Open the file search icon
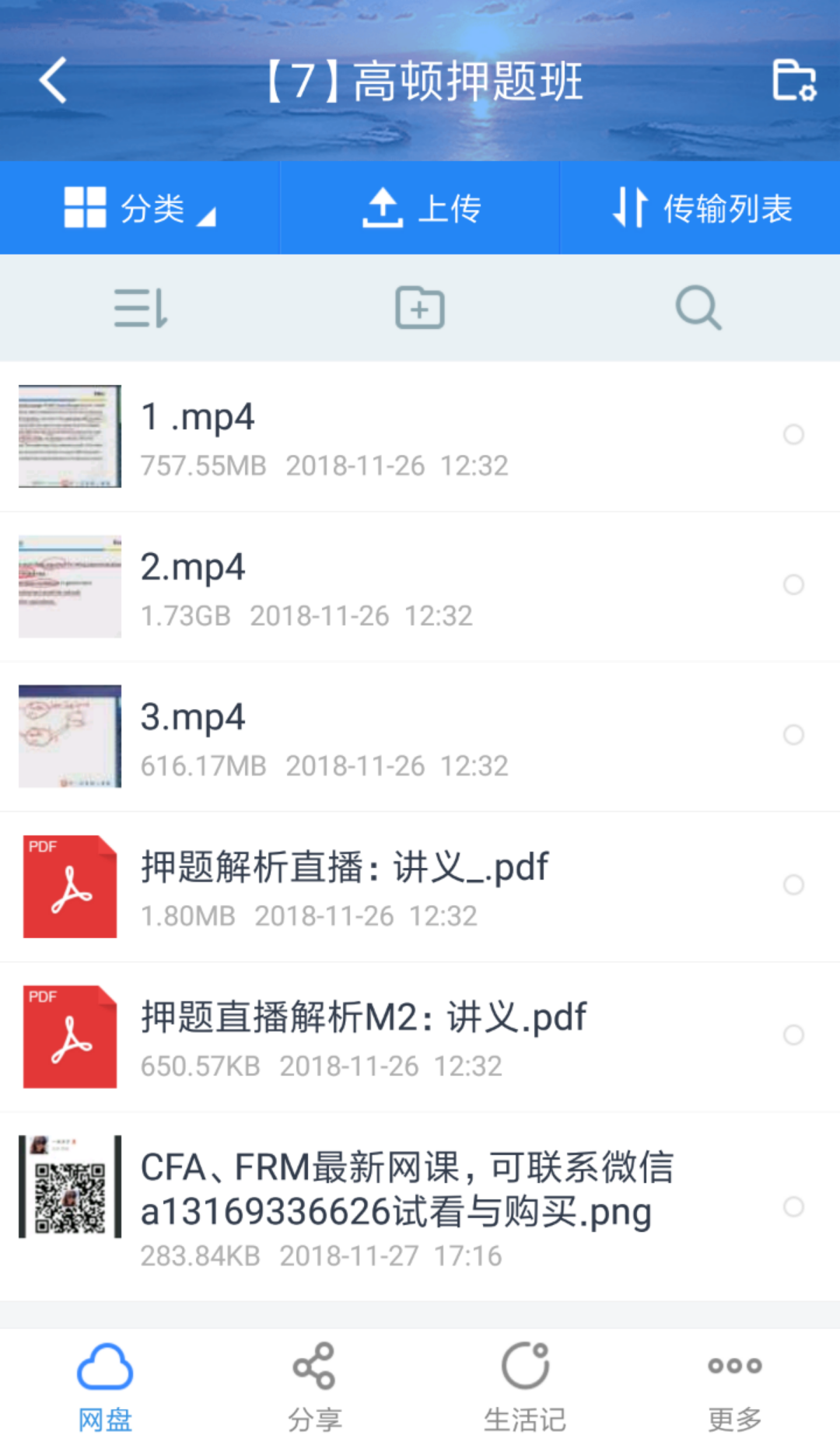Viewport: 840px width, 1435px height. 698,308
